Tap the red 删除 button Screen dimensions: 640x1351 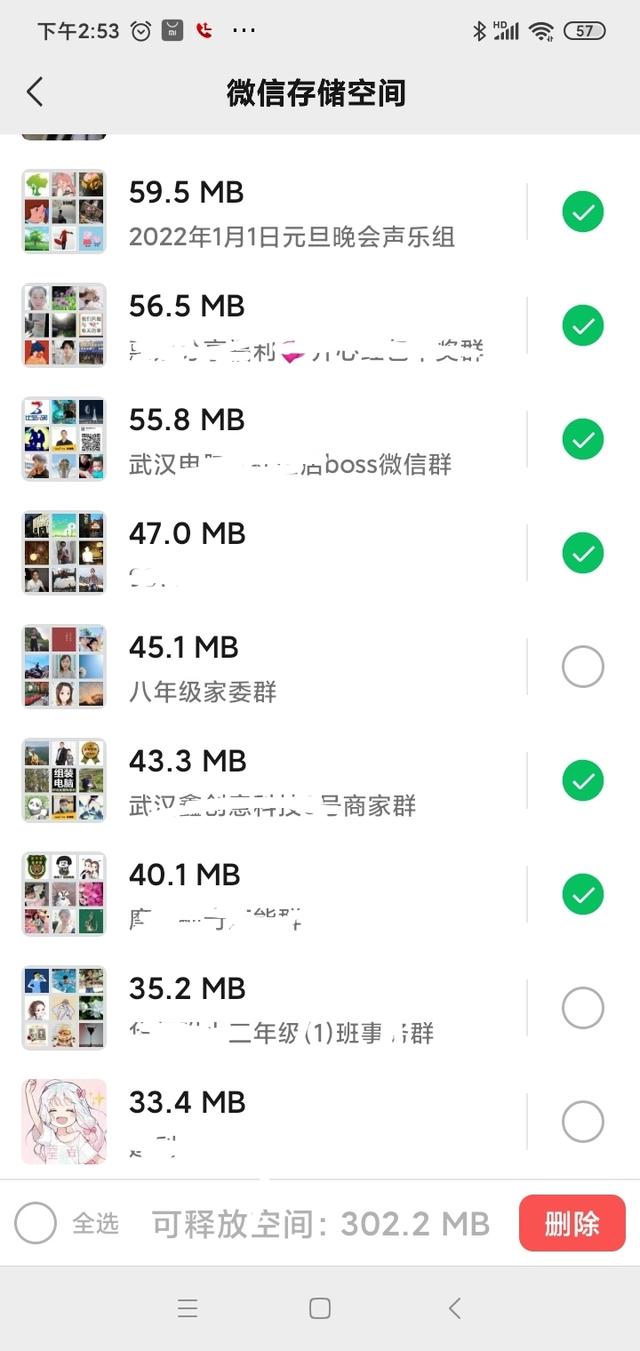coord(572,1223)
